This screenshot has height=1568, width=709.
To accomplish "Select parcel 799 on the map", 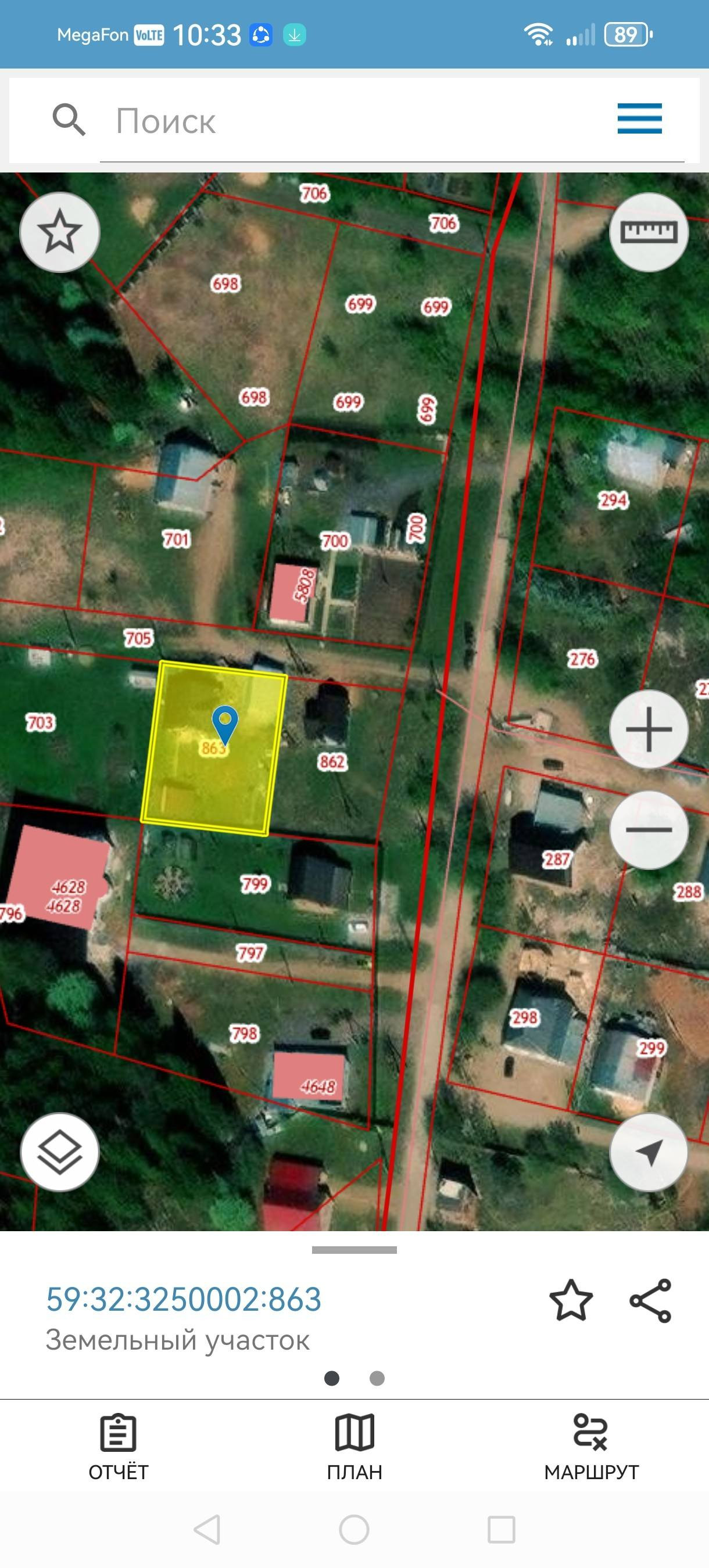I will [255, 884].
